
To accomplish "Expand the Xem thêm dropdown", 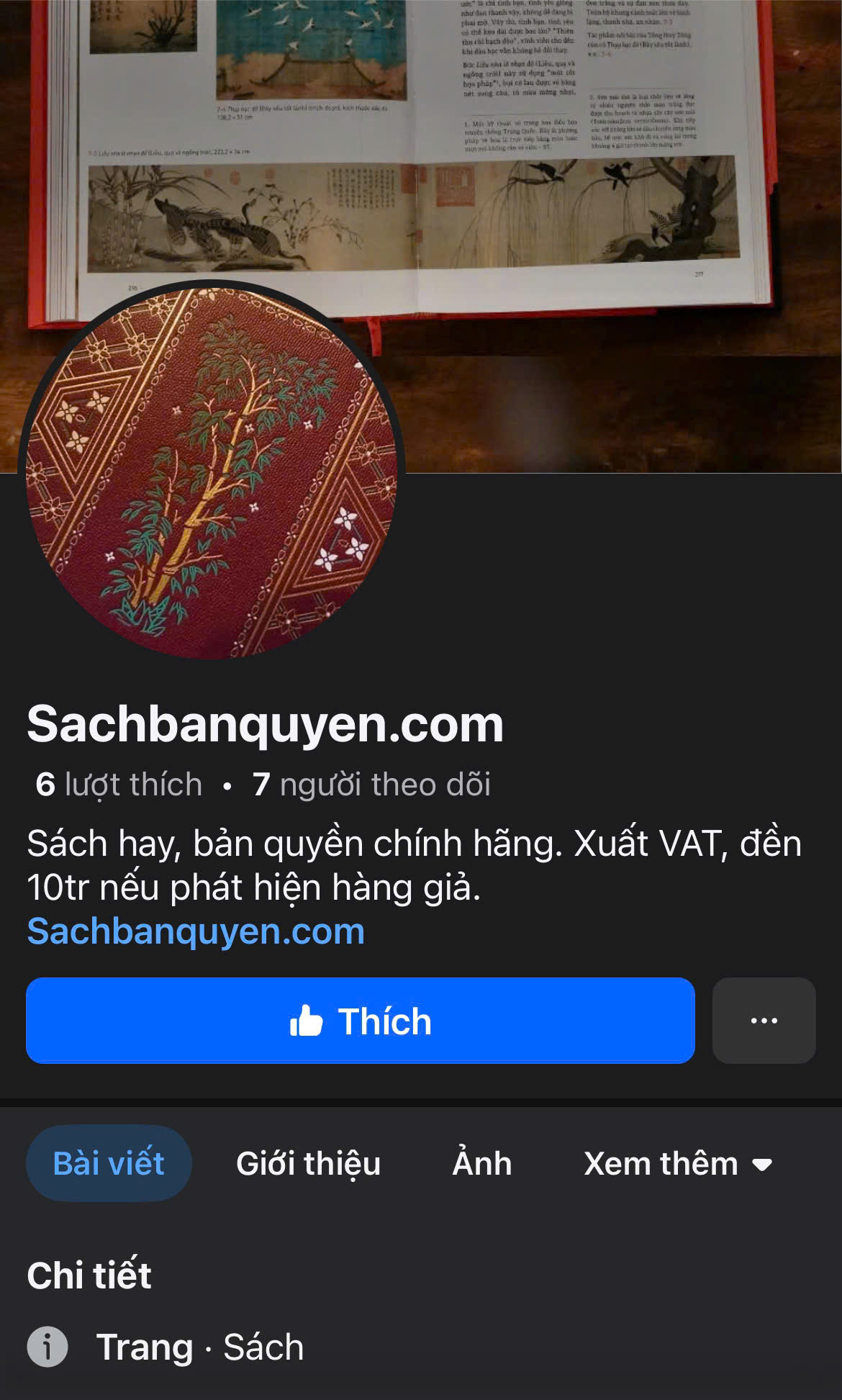I will (x=677, y=1164).
